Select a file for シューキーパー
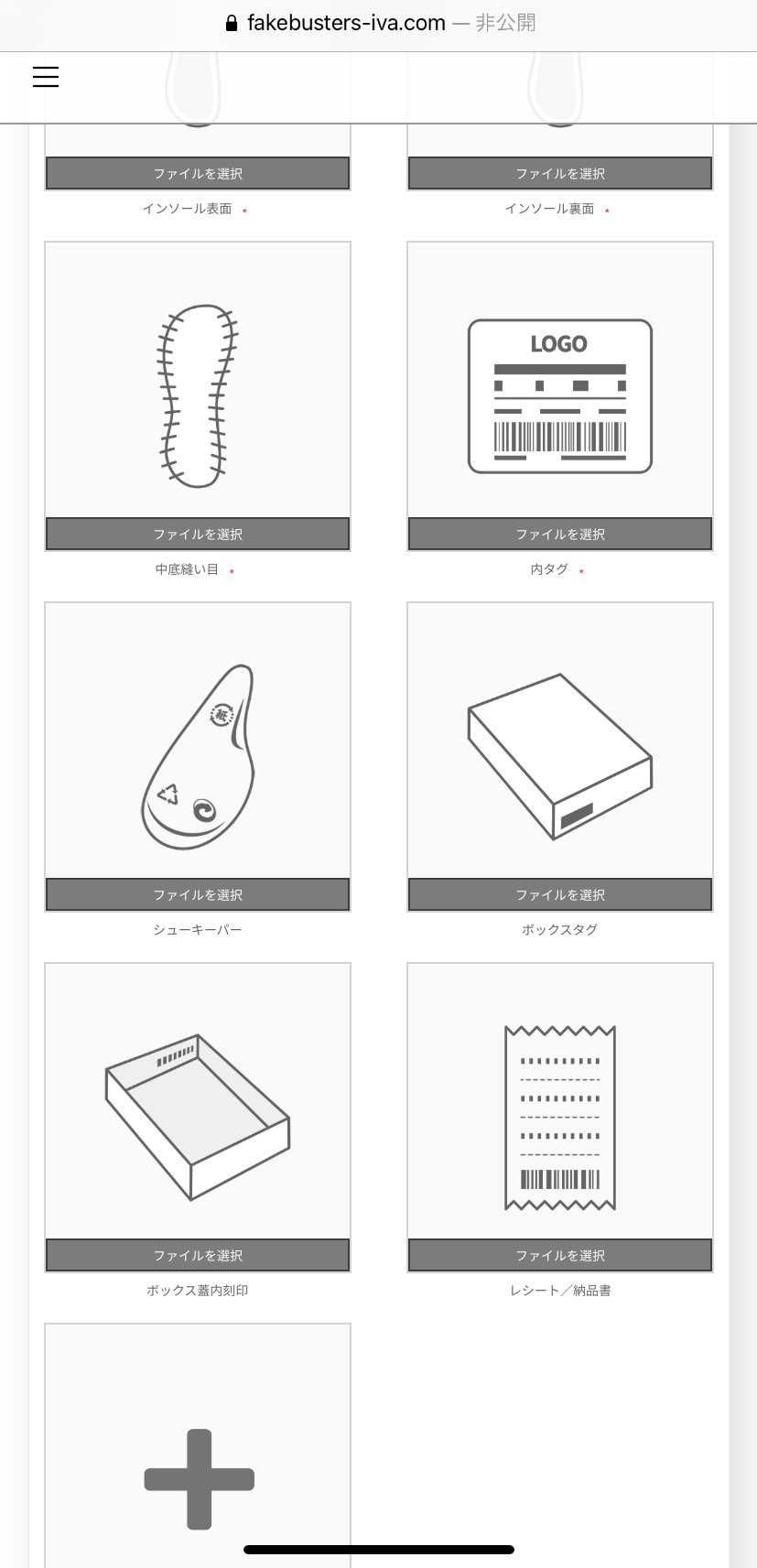Viewport: 757px width, 1568px height. (x=197, y=894)
